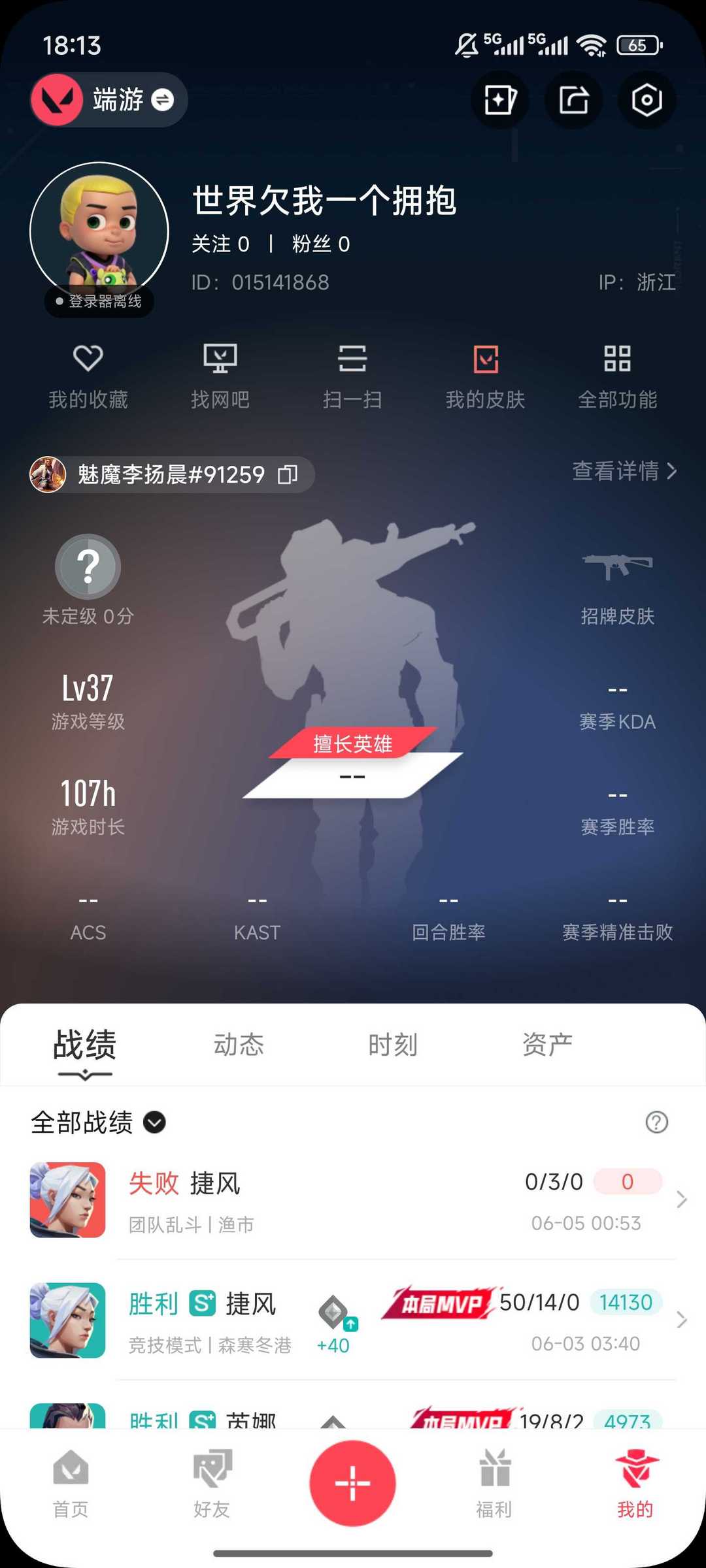Switch to the 动态 tab
This screenshot has height=1568, width=706.
pos(239,1045)
